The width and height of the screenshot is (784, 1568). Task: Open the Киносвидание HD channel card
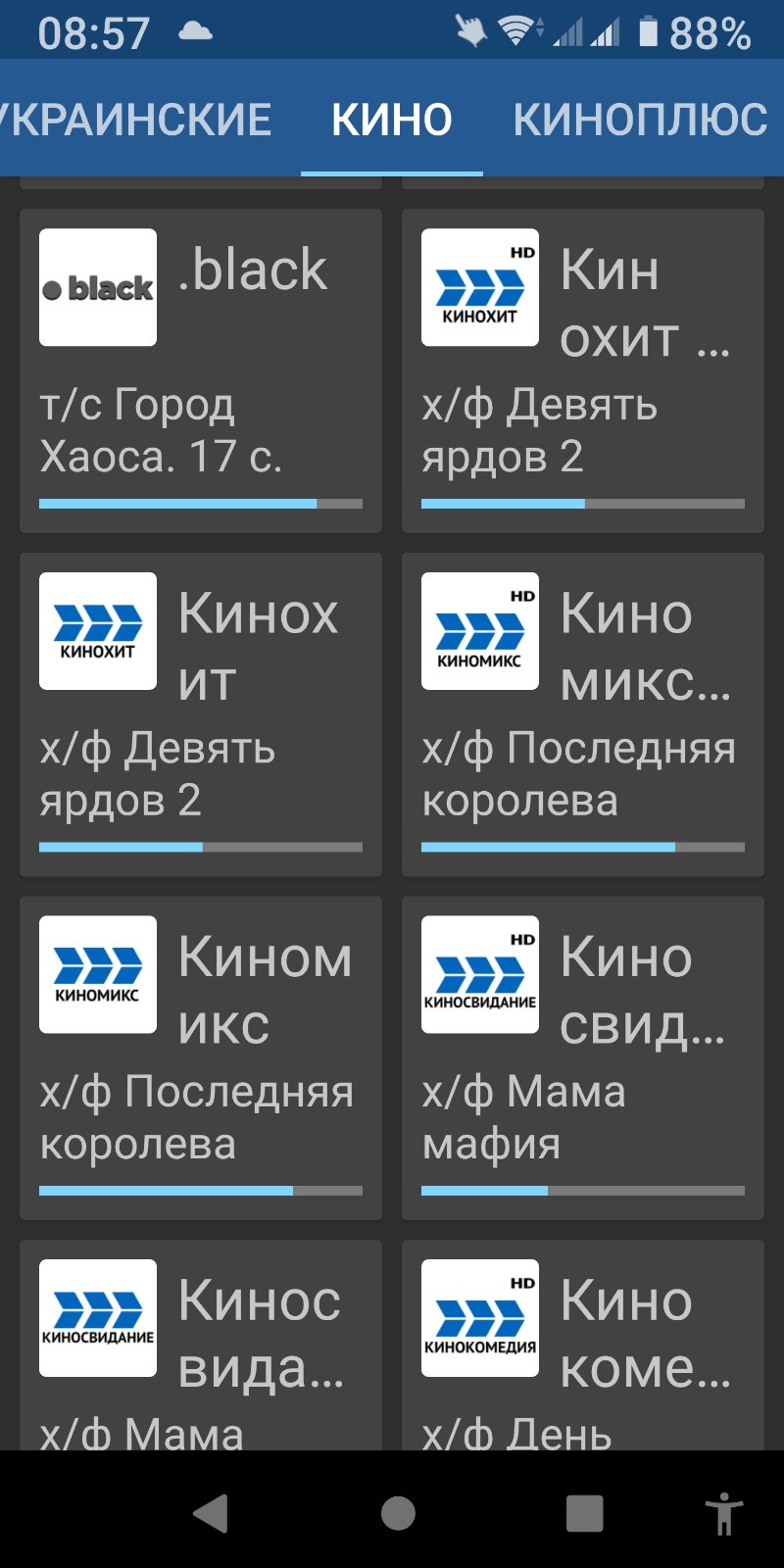(x=582, y=1056)
